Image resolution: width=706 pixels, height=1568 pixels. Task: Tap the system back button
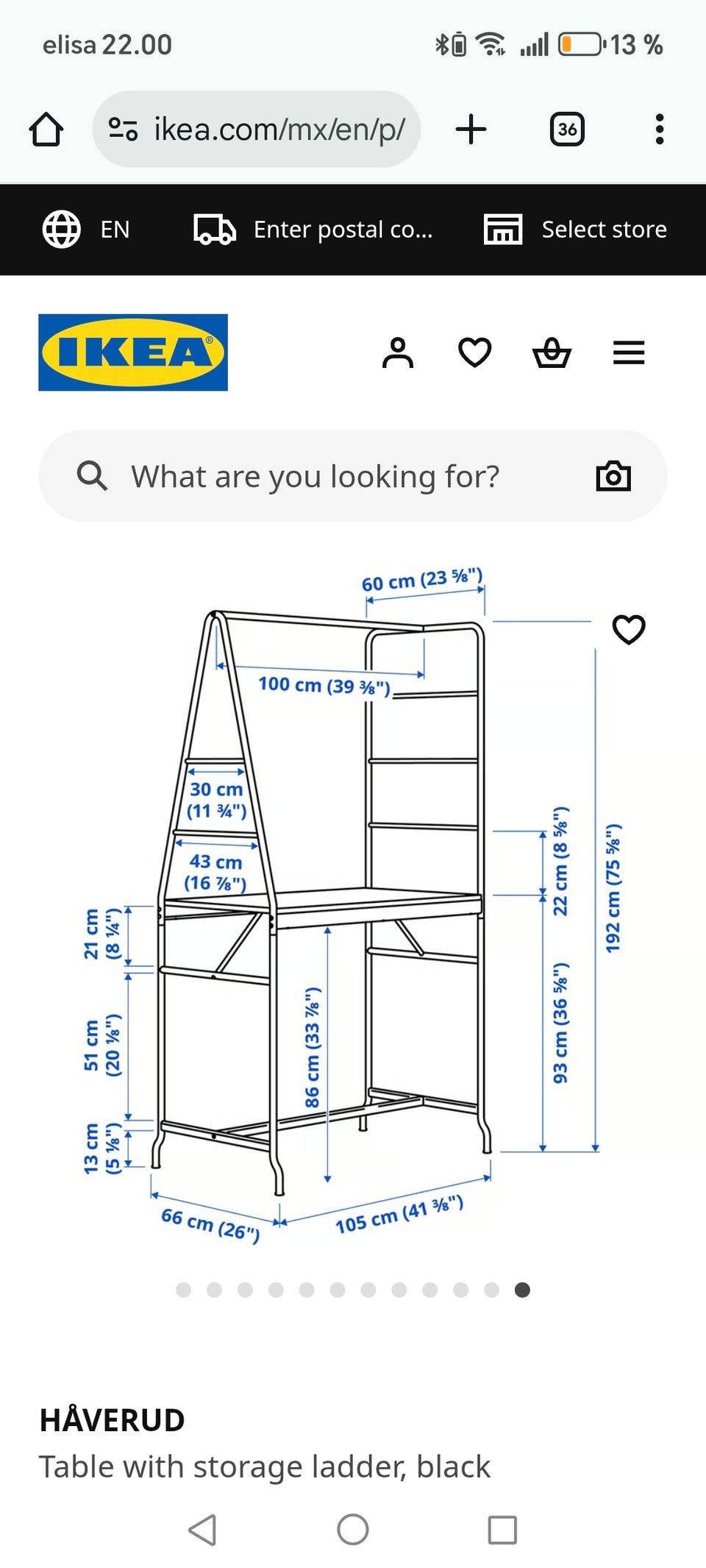tap(202, 1530)
